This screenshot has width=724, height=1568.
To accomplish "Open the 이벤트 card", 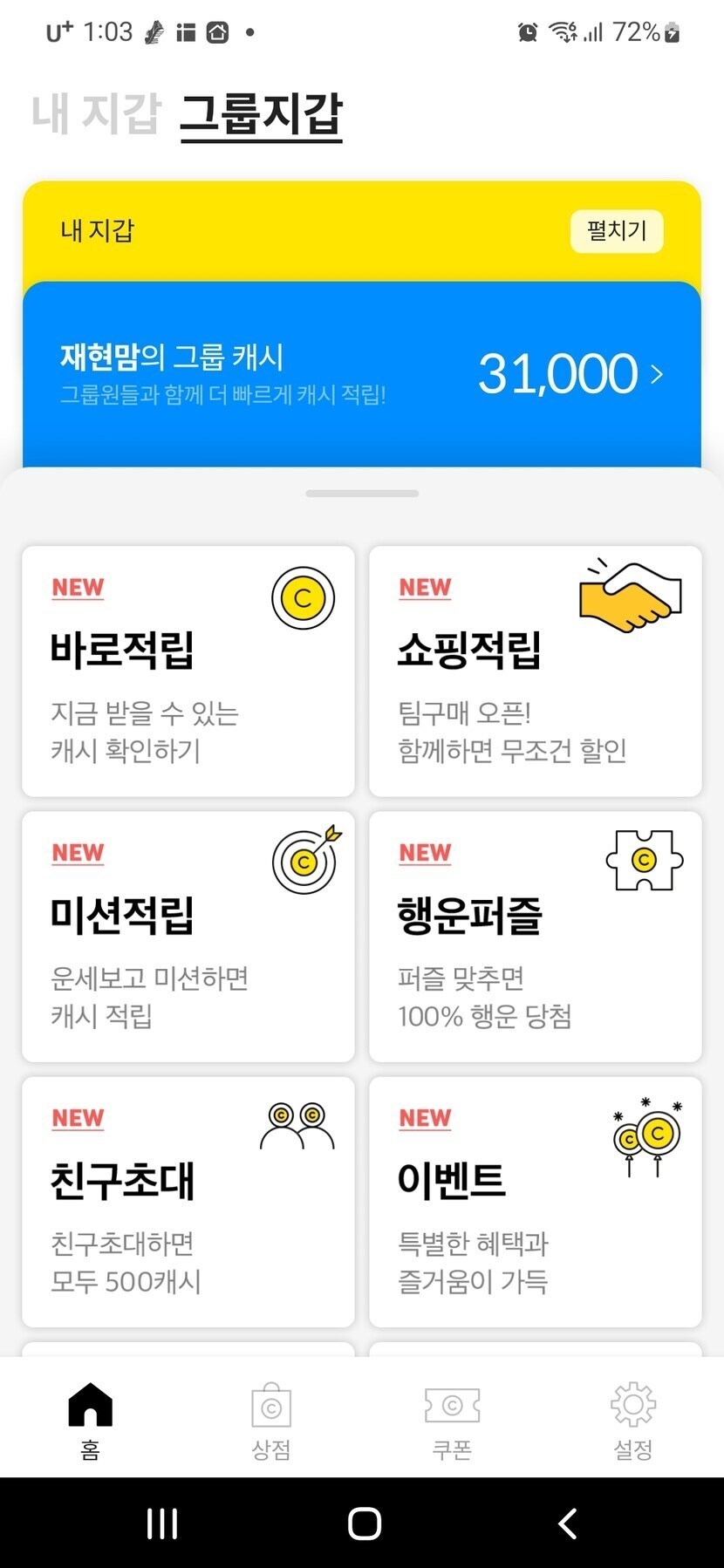I will [x=535, y=1201].
